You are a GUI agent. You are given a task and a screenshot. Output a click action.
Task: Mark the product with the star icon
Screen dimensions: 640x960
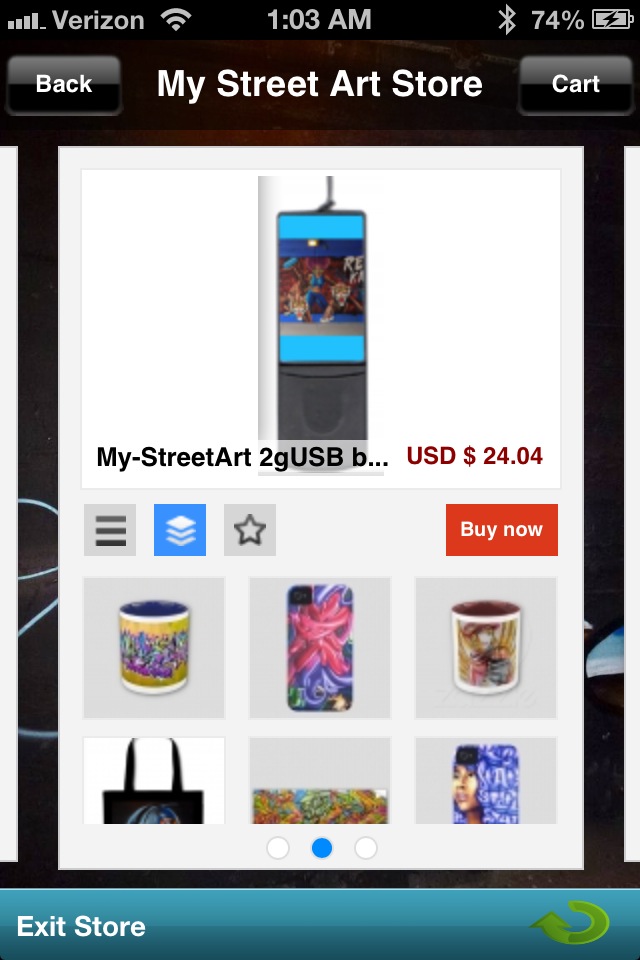[250, 530]
